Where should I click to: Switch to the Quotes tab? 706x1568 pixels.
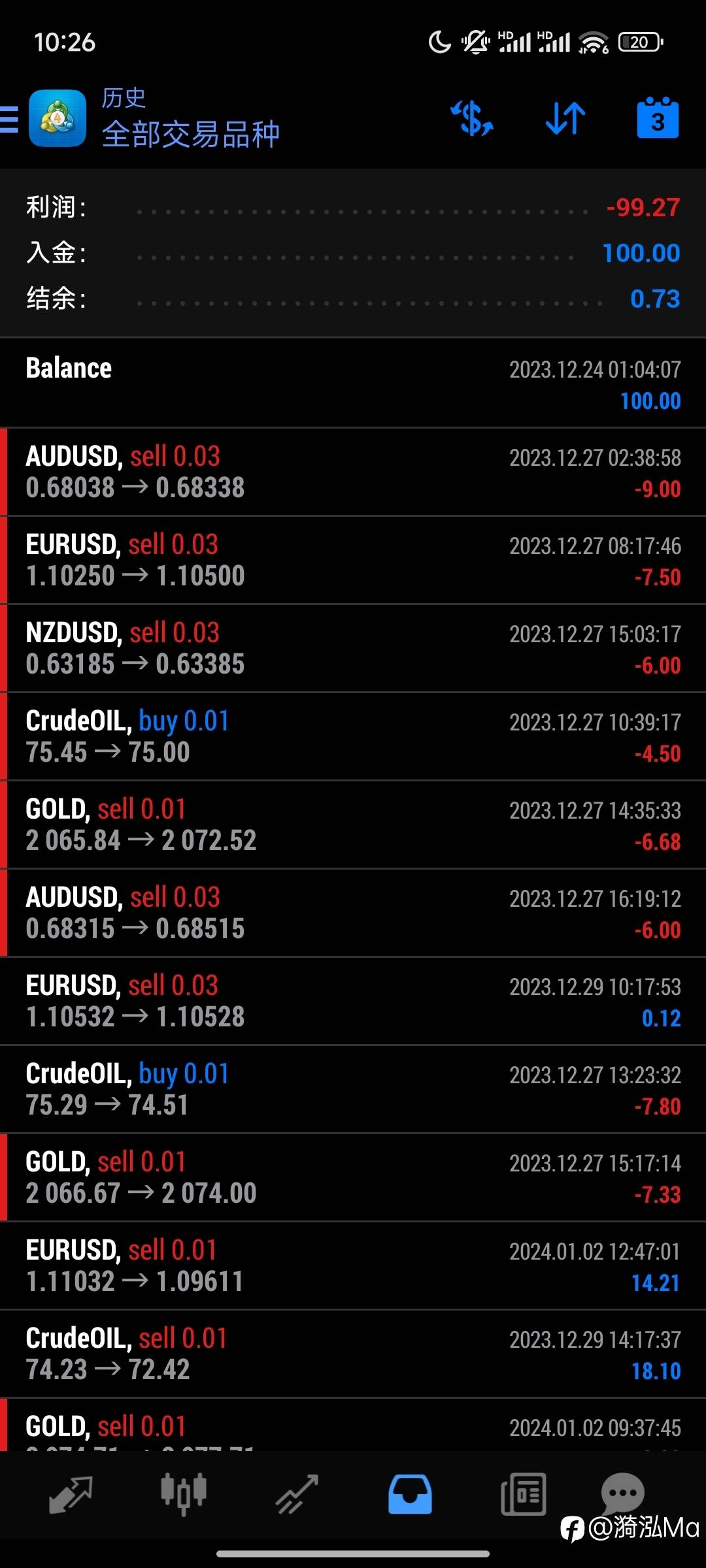pos(71,1495)
